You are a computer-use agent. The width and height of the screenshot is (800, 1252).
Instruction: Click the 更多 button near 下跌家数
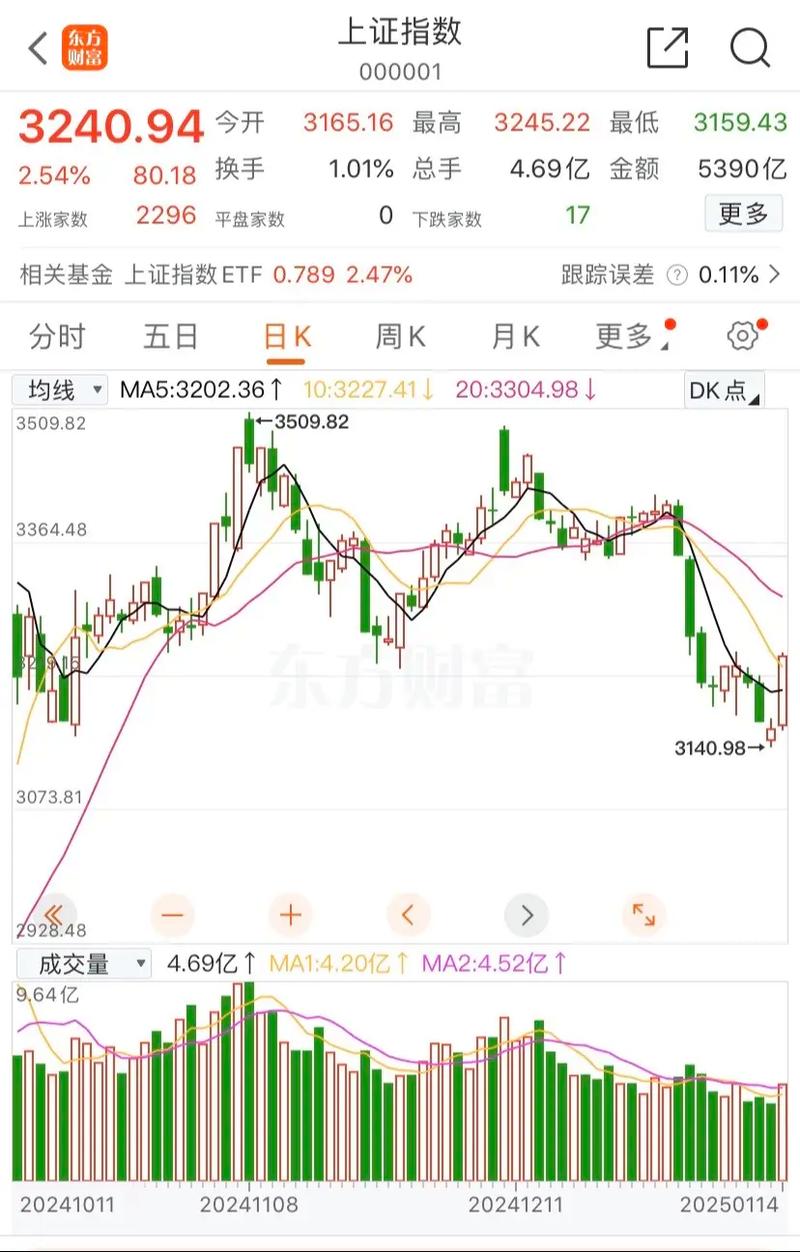click(743, 214)
